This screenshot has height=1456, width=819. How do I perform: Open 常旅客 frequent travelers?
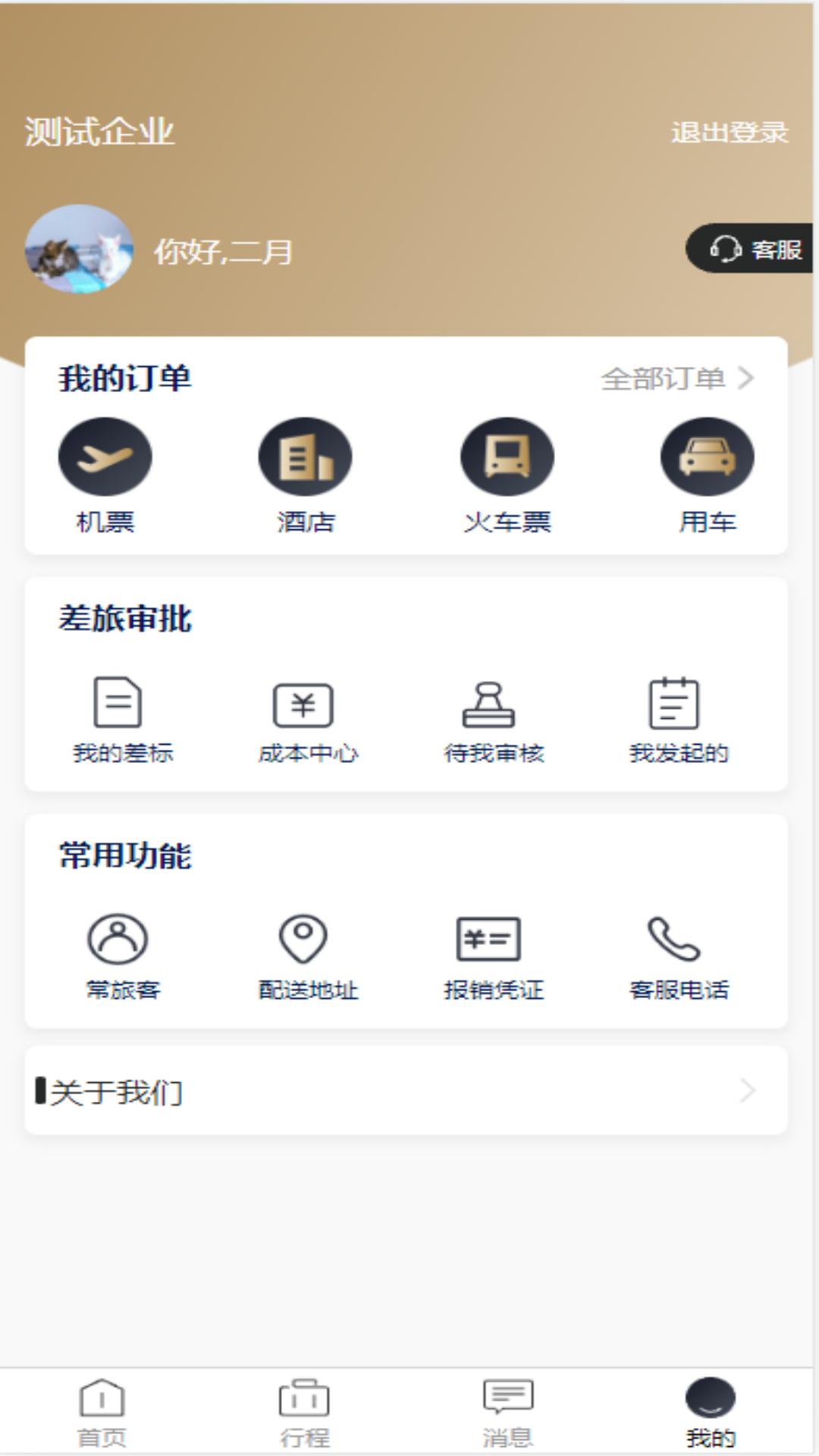click(122, 955)
